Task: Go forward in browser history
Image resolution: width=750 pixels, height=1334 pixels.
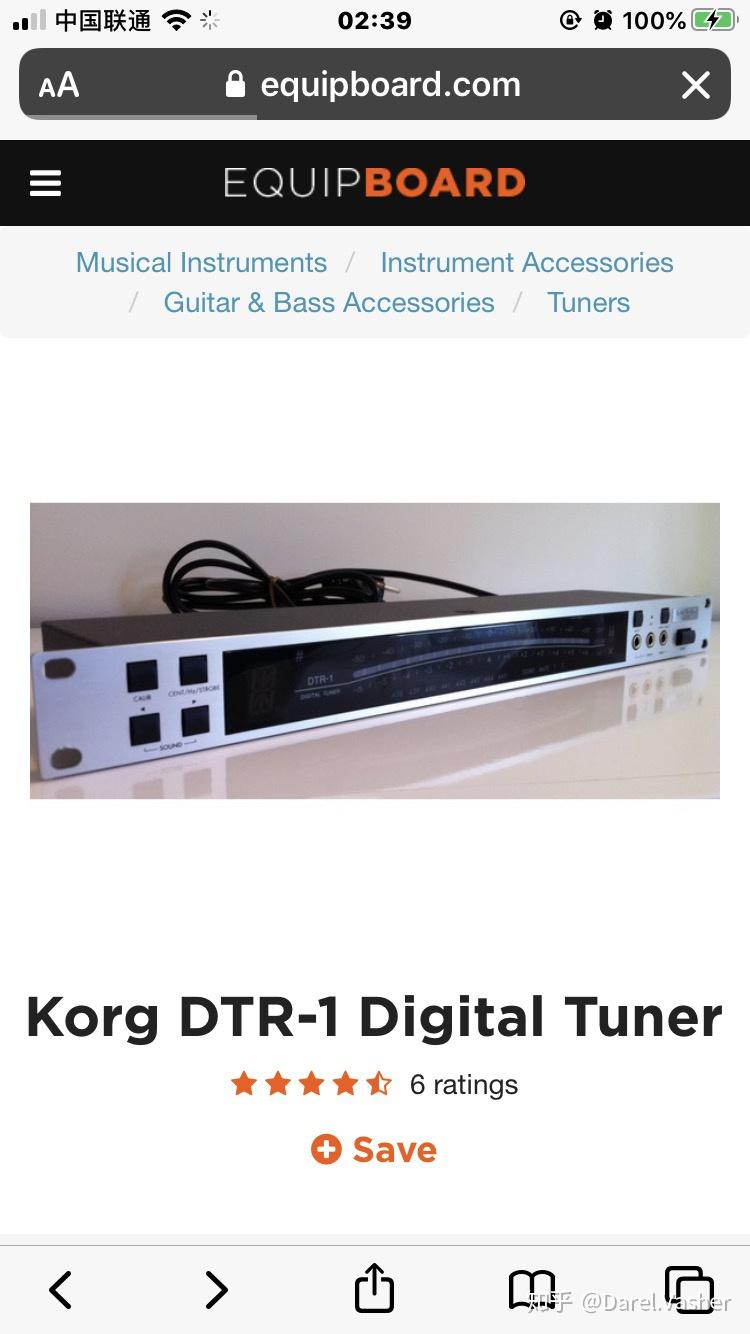Action: point(216,1289)
